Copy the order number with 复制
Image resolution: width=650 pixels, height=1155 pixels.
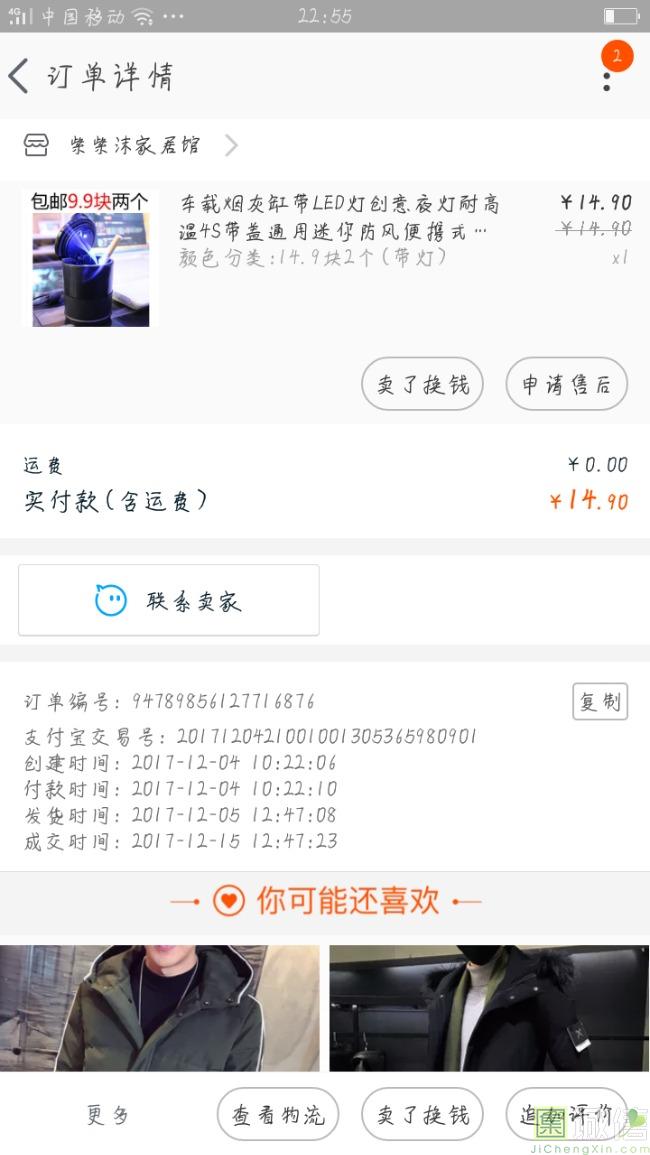coord(599,701)
